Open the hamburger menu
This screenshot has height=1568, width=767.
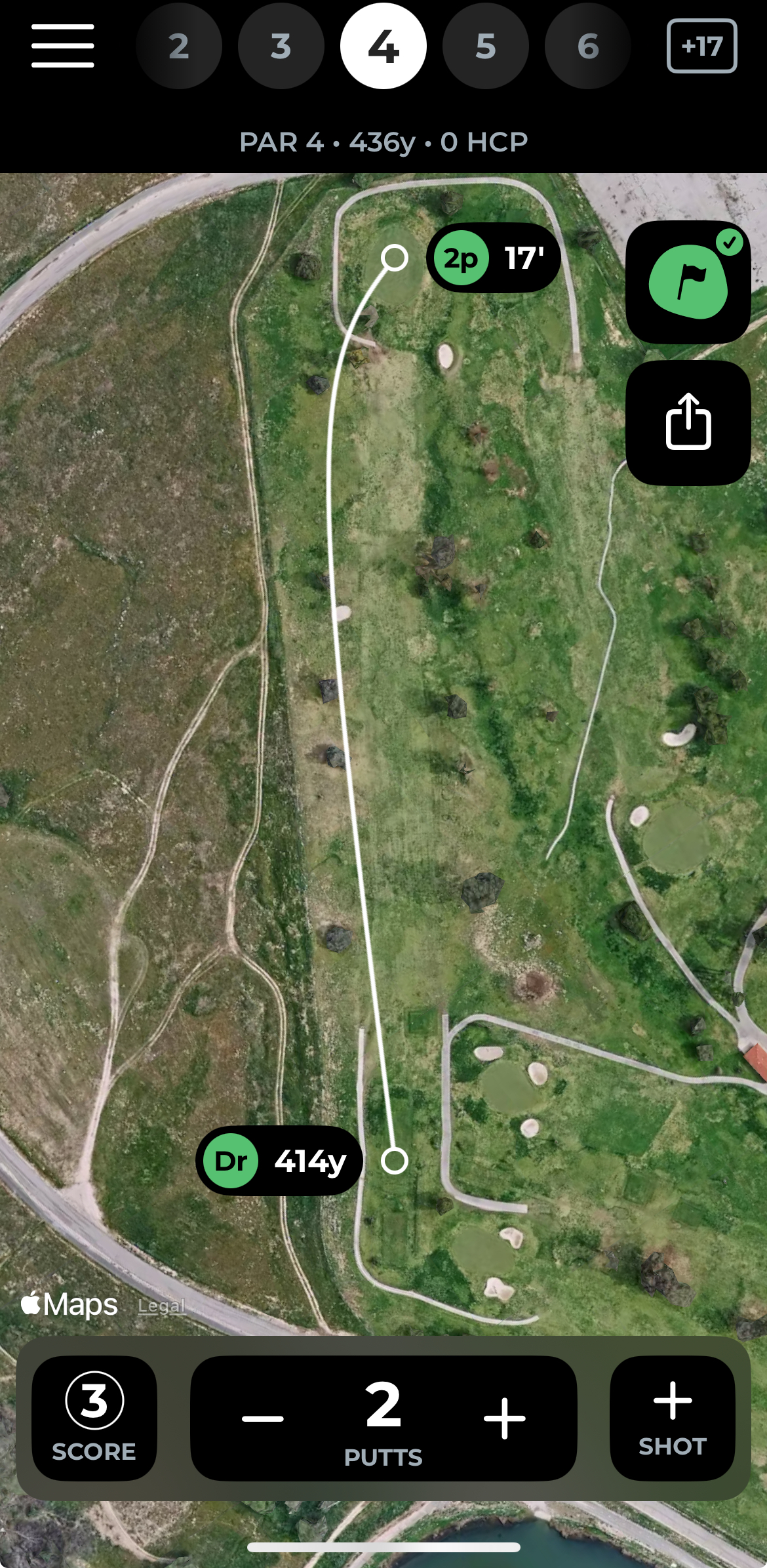62,46
